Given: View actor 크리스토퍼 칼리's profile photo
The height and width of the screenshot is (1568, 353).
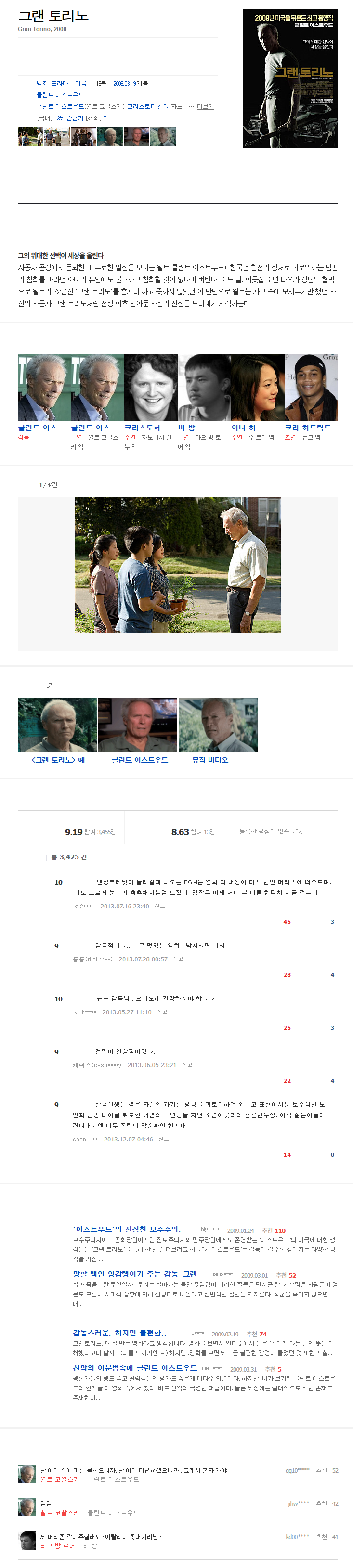Looking at the screenshot, I should point(150,387).
